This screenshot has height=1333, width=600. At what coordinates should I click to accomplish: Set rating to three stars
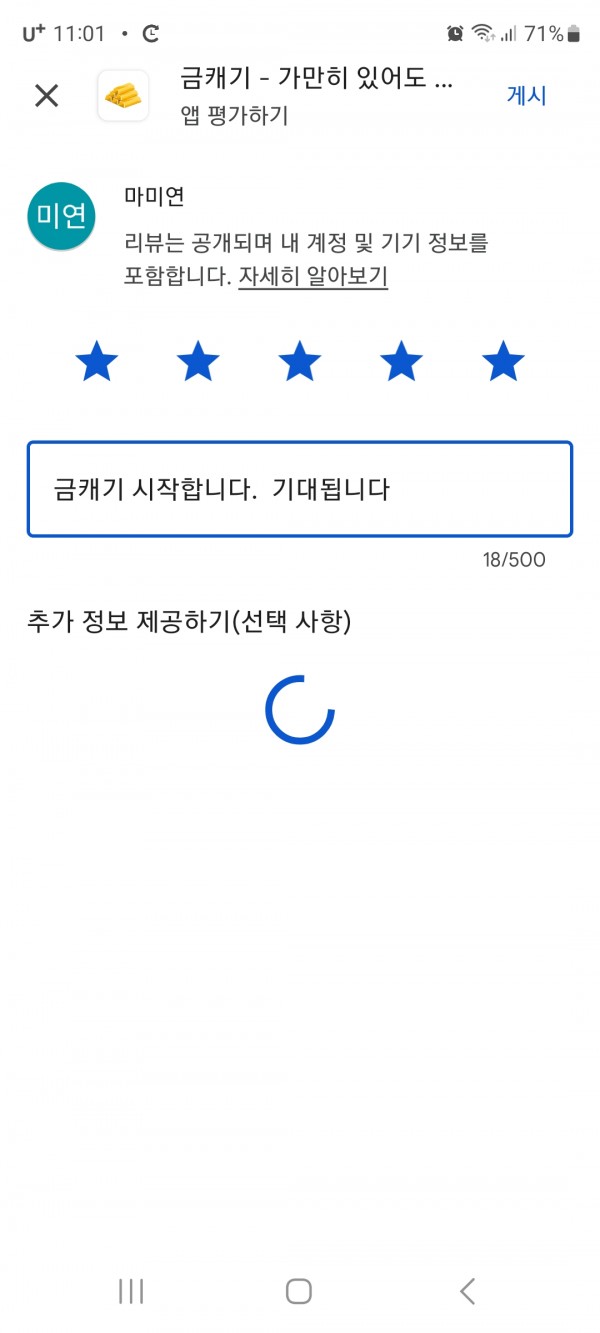click(300, 361)
